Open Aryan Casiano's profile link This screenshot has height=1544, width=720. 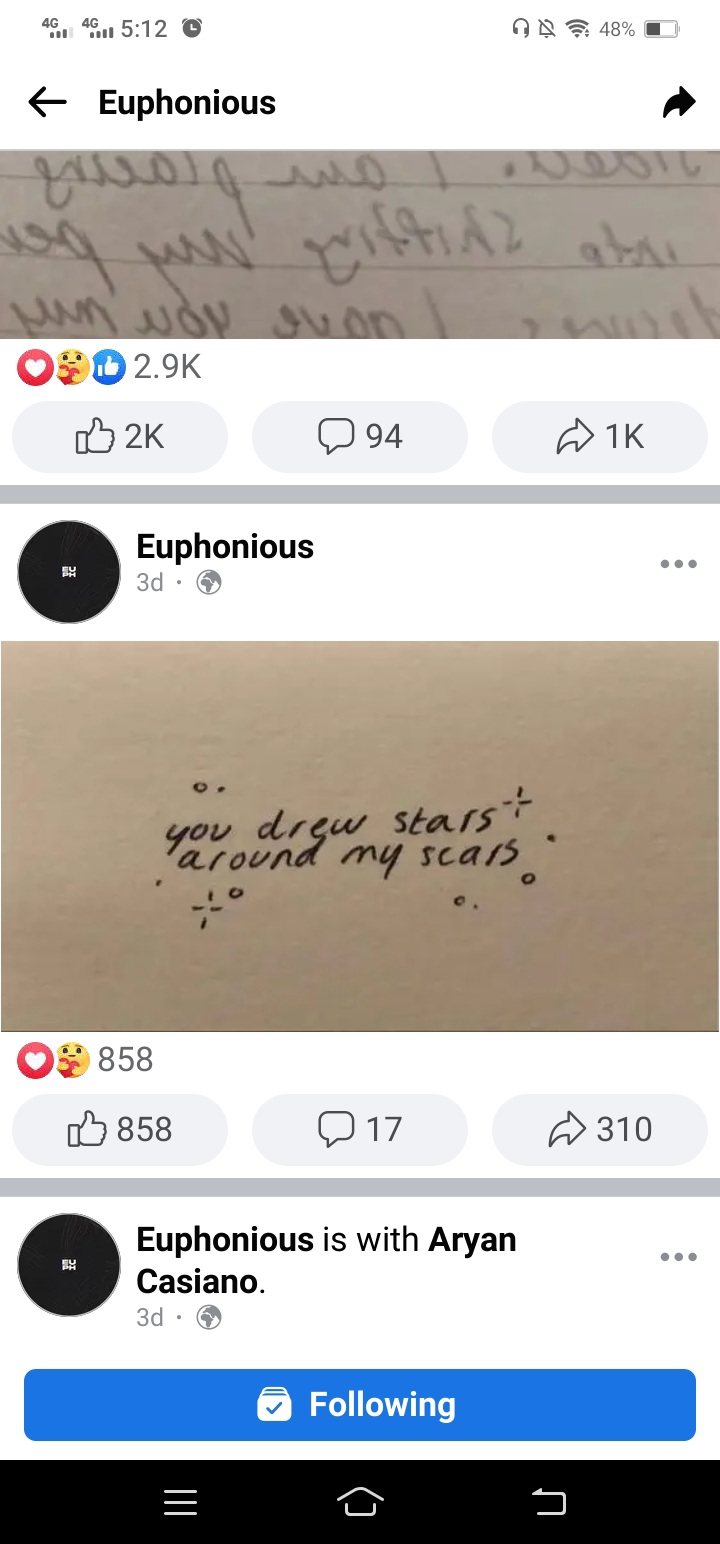pos(472,1240)
